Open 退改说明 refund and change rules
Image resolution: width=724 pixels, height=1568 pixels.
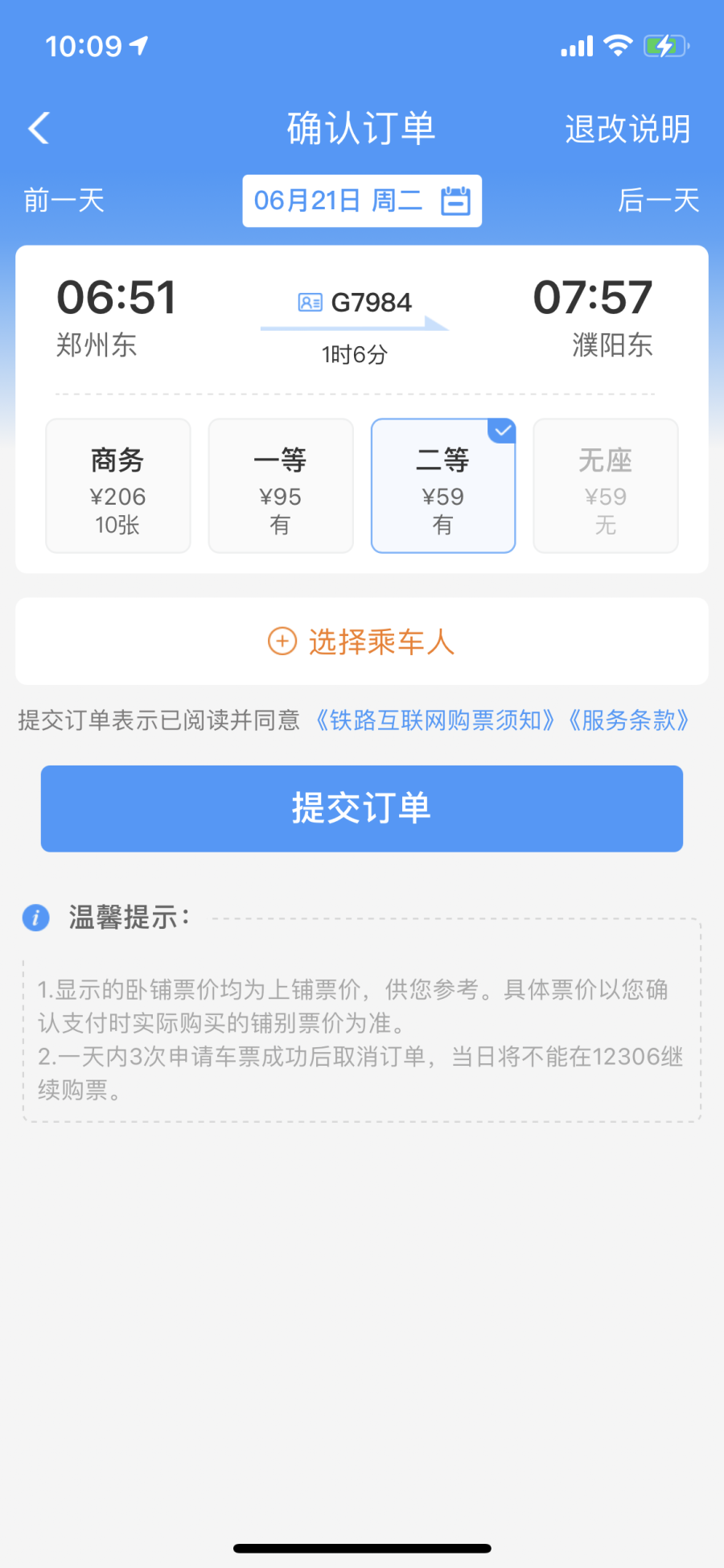(x=627, y=129)
